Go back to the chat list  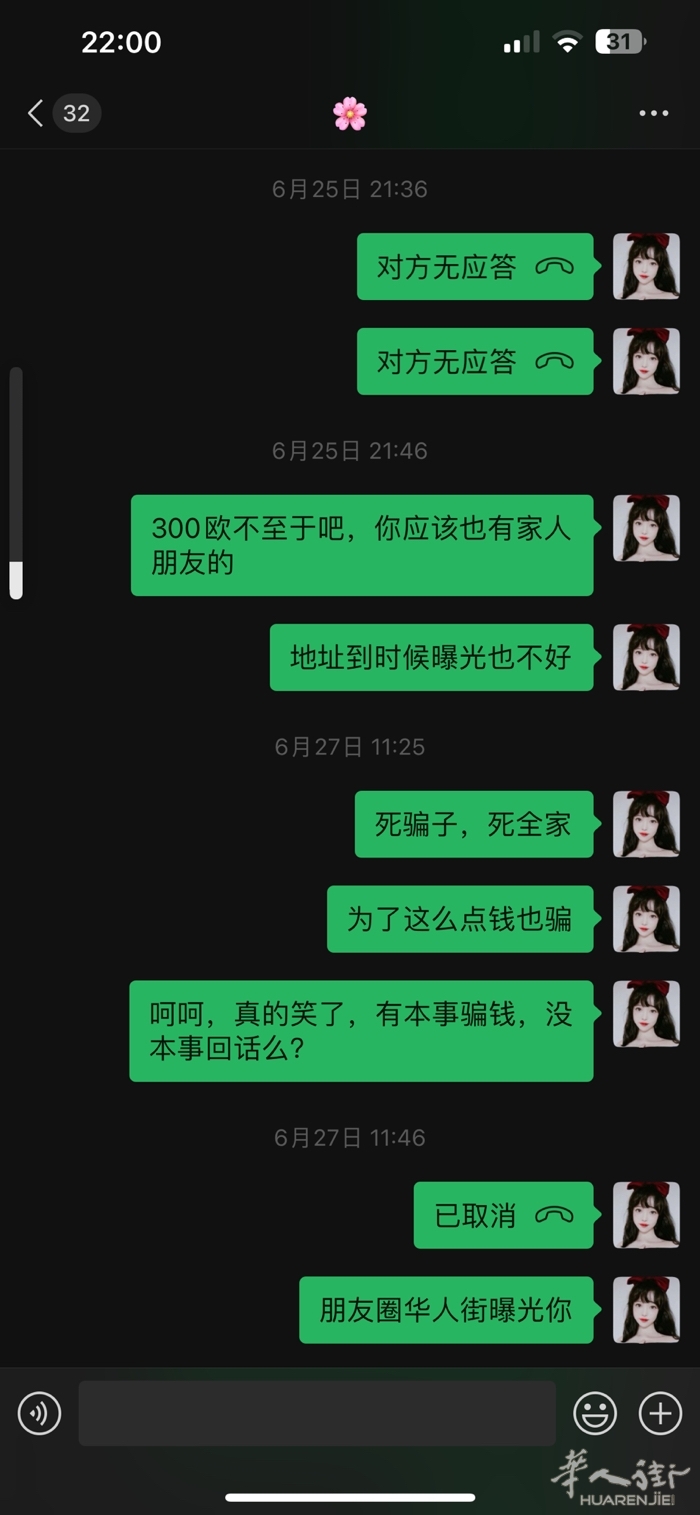click(x=37, y=113)
